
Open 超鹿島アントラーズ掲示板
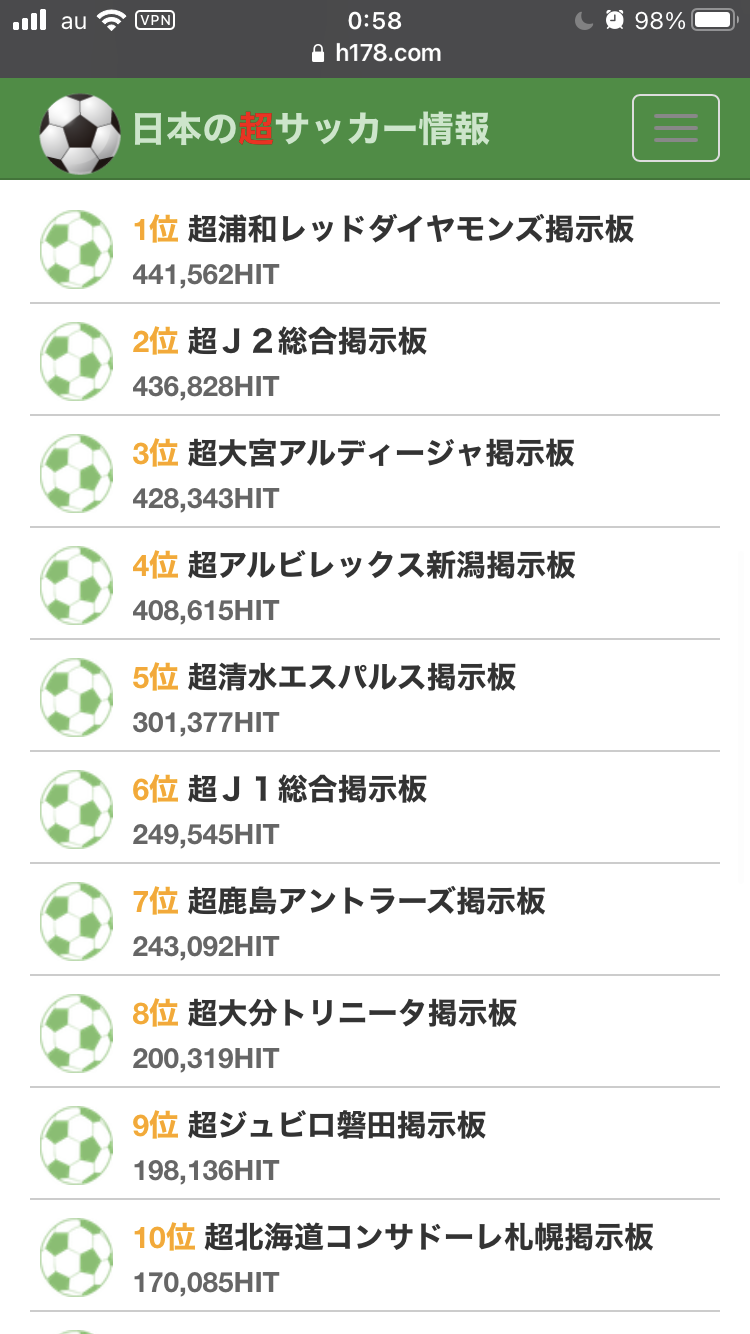click(x=366, y=902)
